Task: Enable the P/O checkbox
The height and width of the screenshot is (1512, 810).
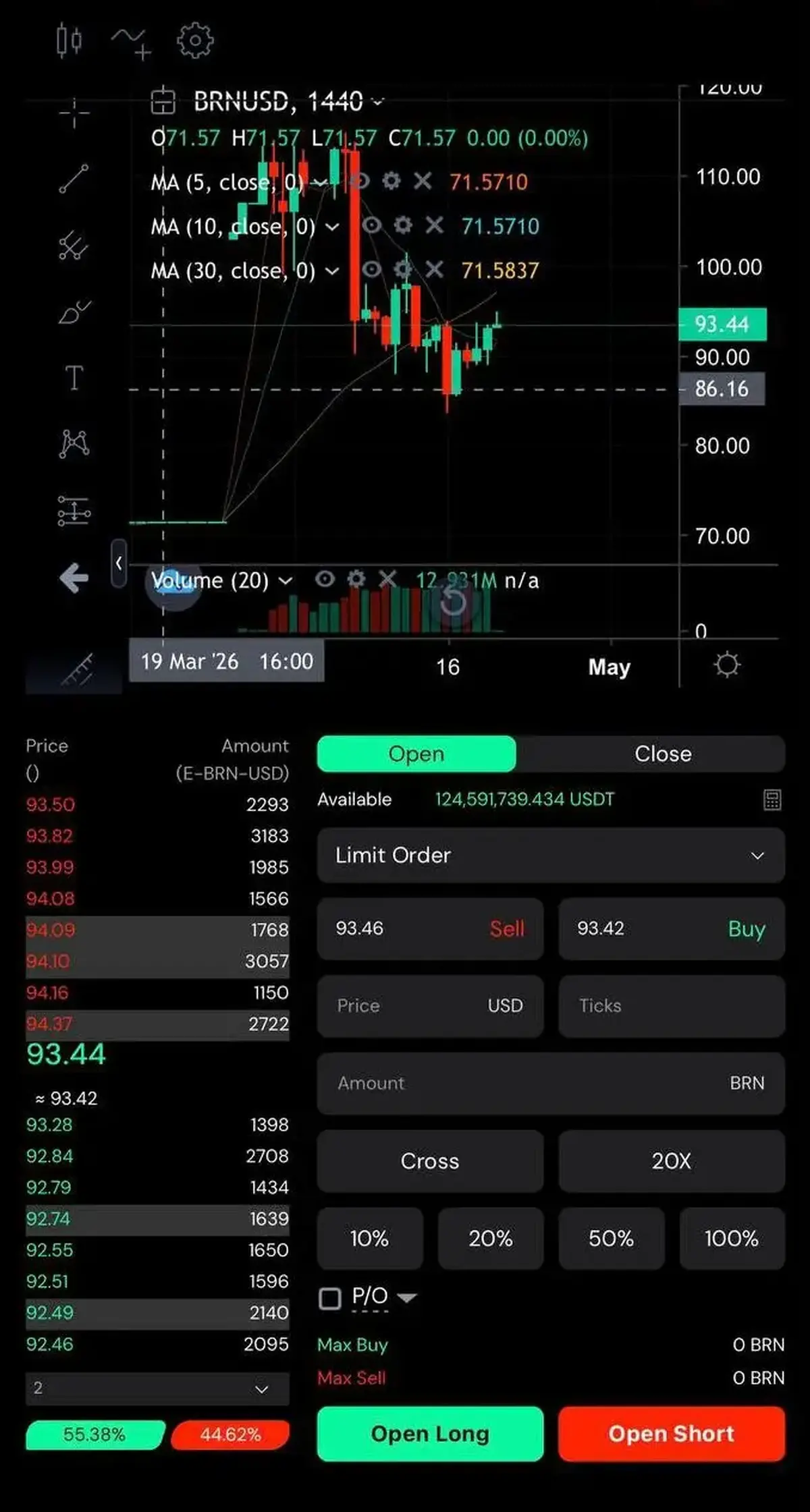Action: (330, 1297)
